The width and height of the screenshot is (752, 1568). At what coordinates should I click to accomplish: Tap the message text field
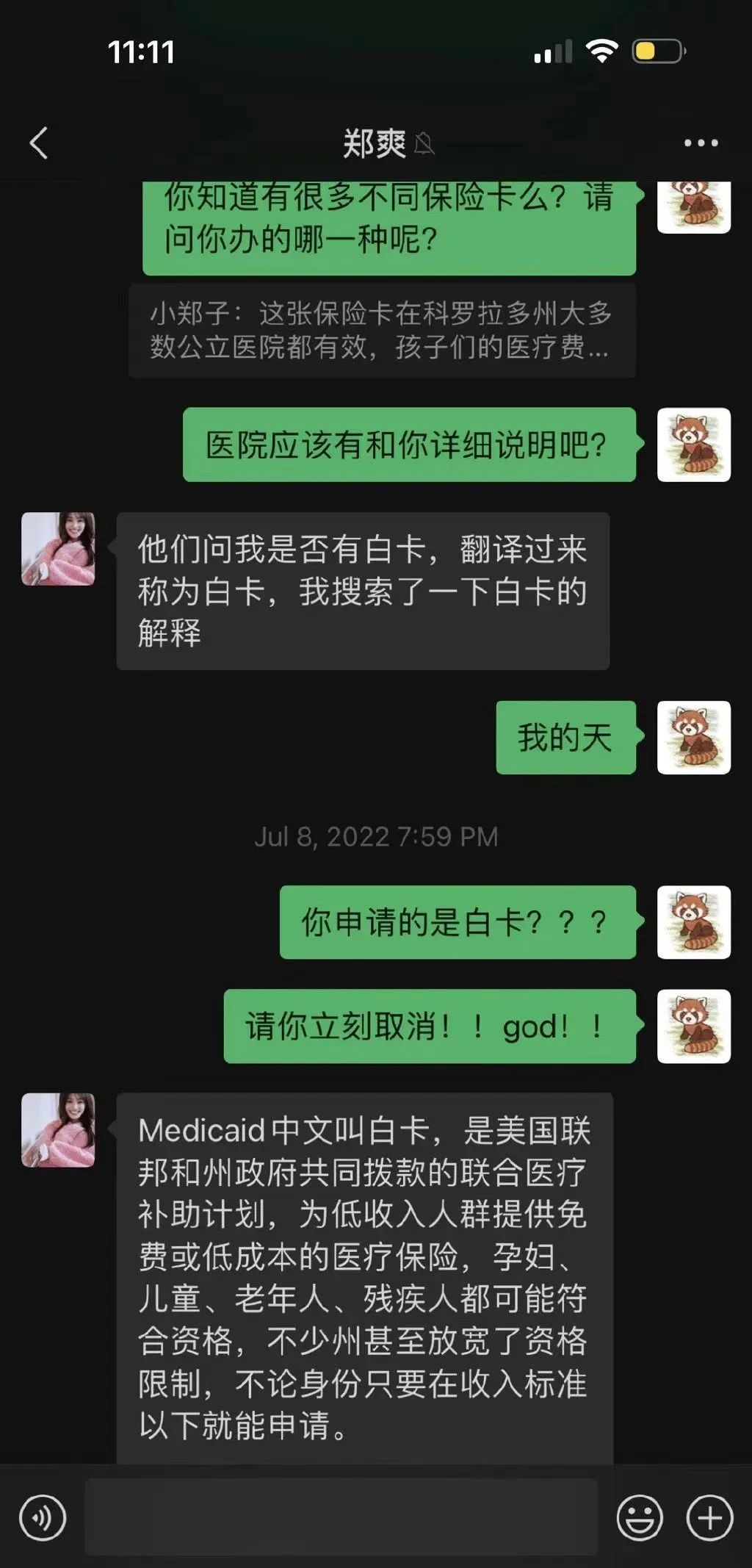341,1517
